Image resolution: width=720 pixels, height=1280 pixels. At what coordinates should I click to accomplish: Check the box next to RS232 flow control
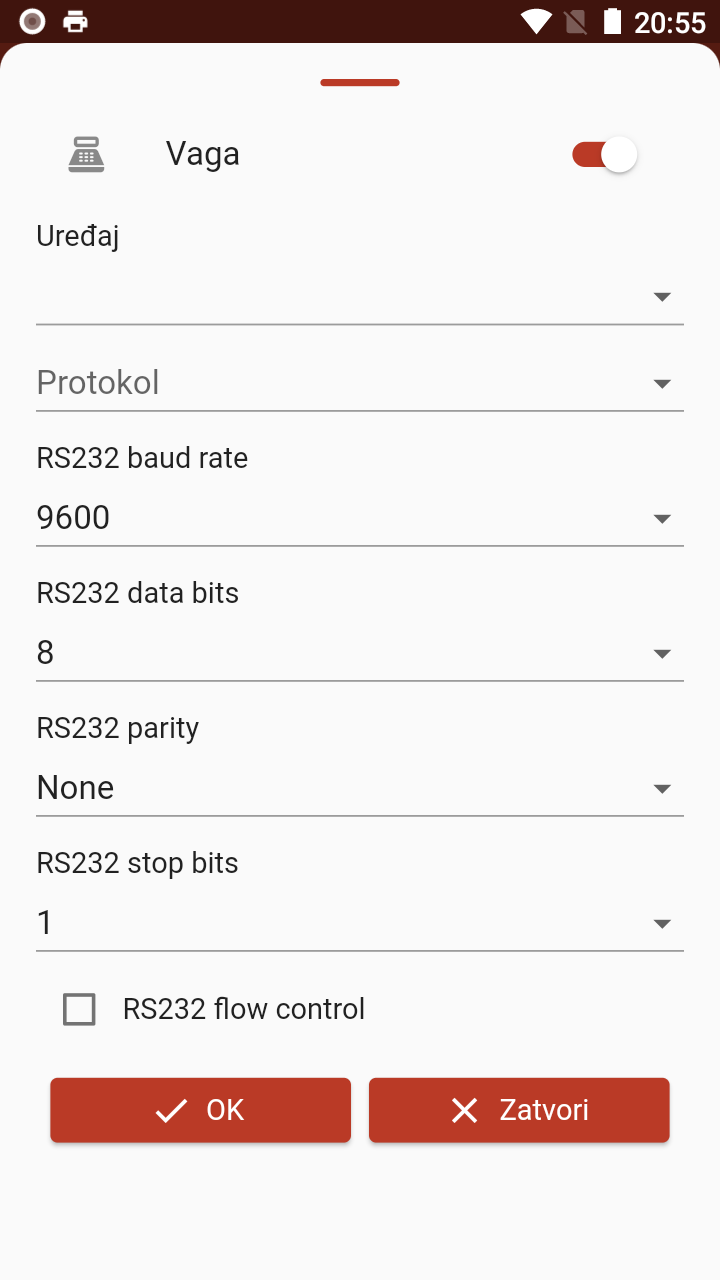(79, 1009)
